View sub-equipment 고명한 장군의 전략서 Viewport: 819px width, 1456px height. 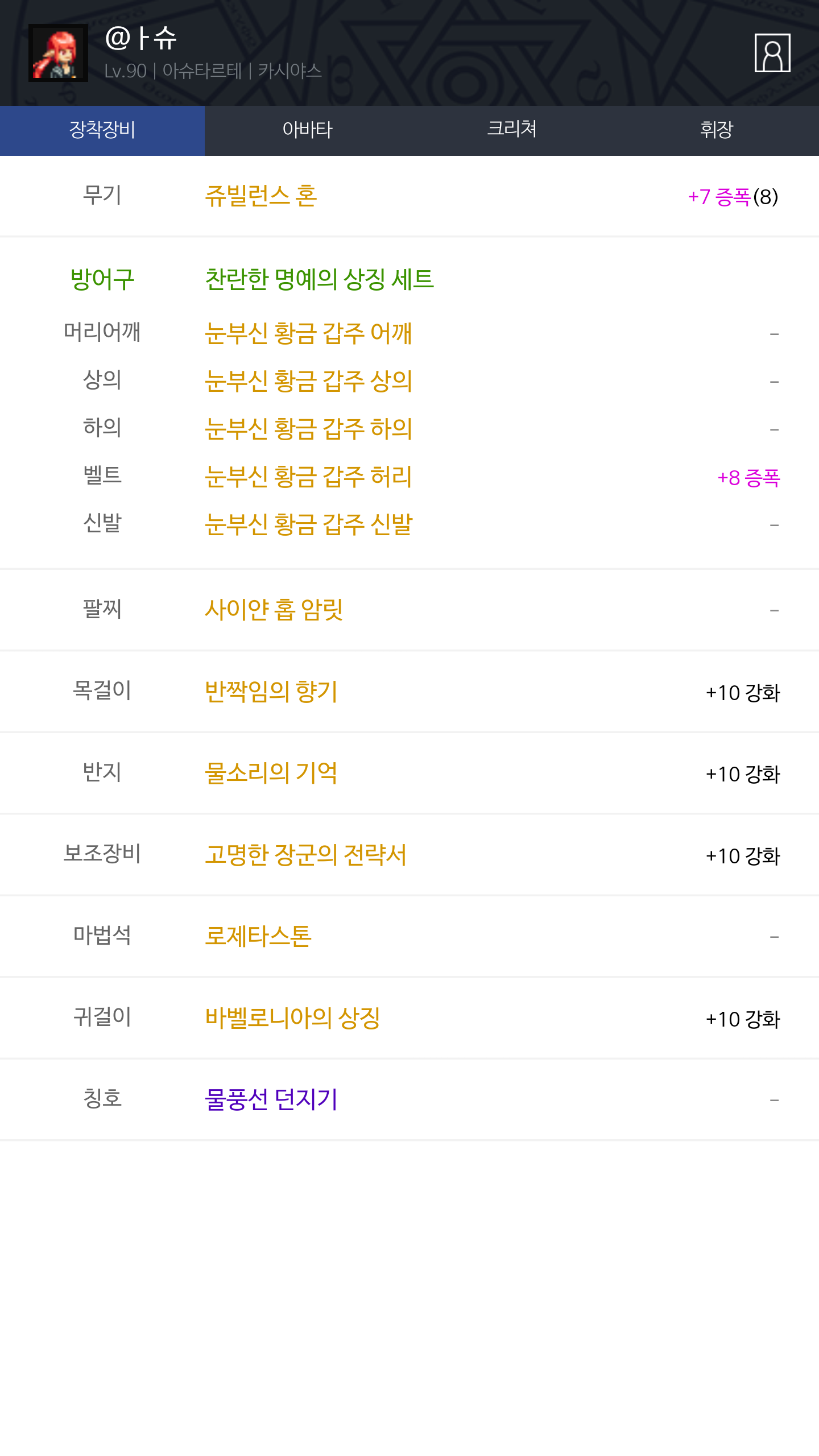coord(305,855)
